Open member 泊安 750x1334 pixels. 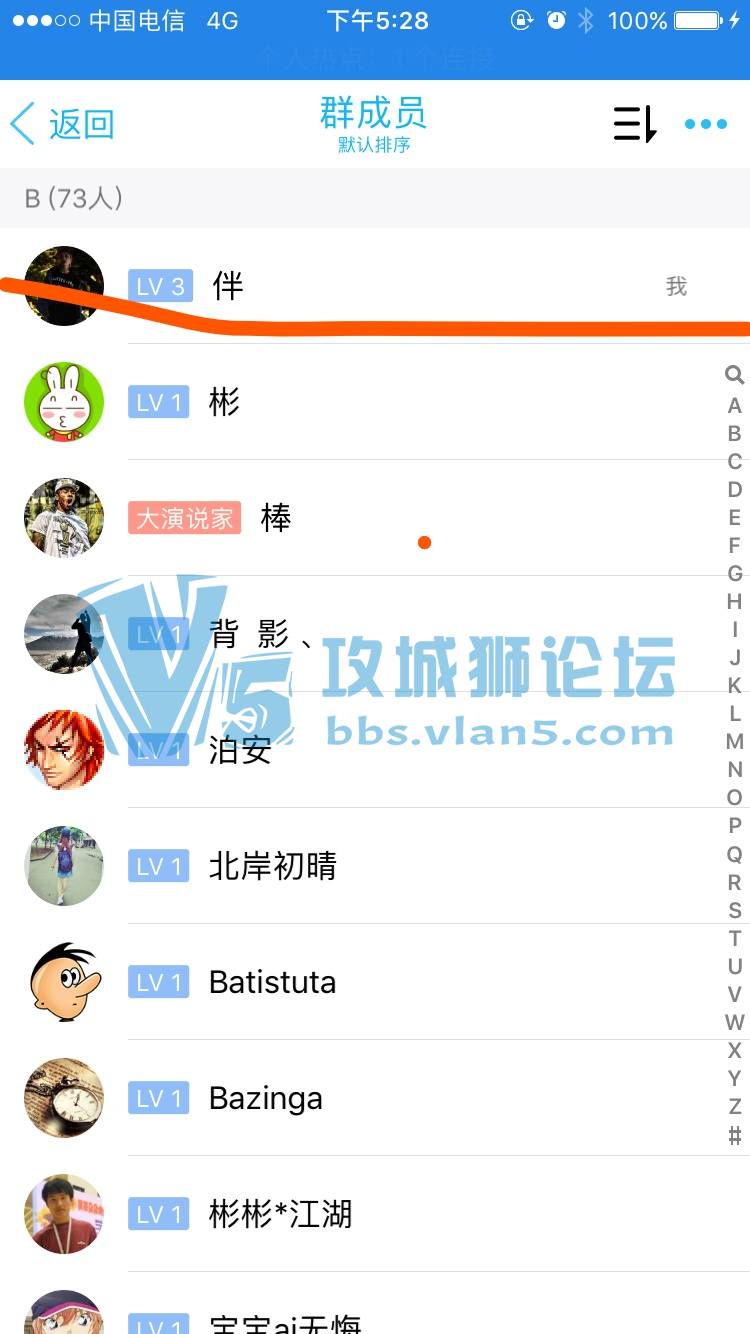pyautogui.click(x=375, y=750)
